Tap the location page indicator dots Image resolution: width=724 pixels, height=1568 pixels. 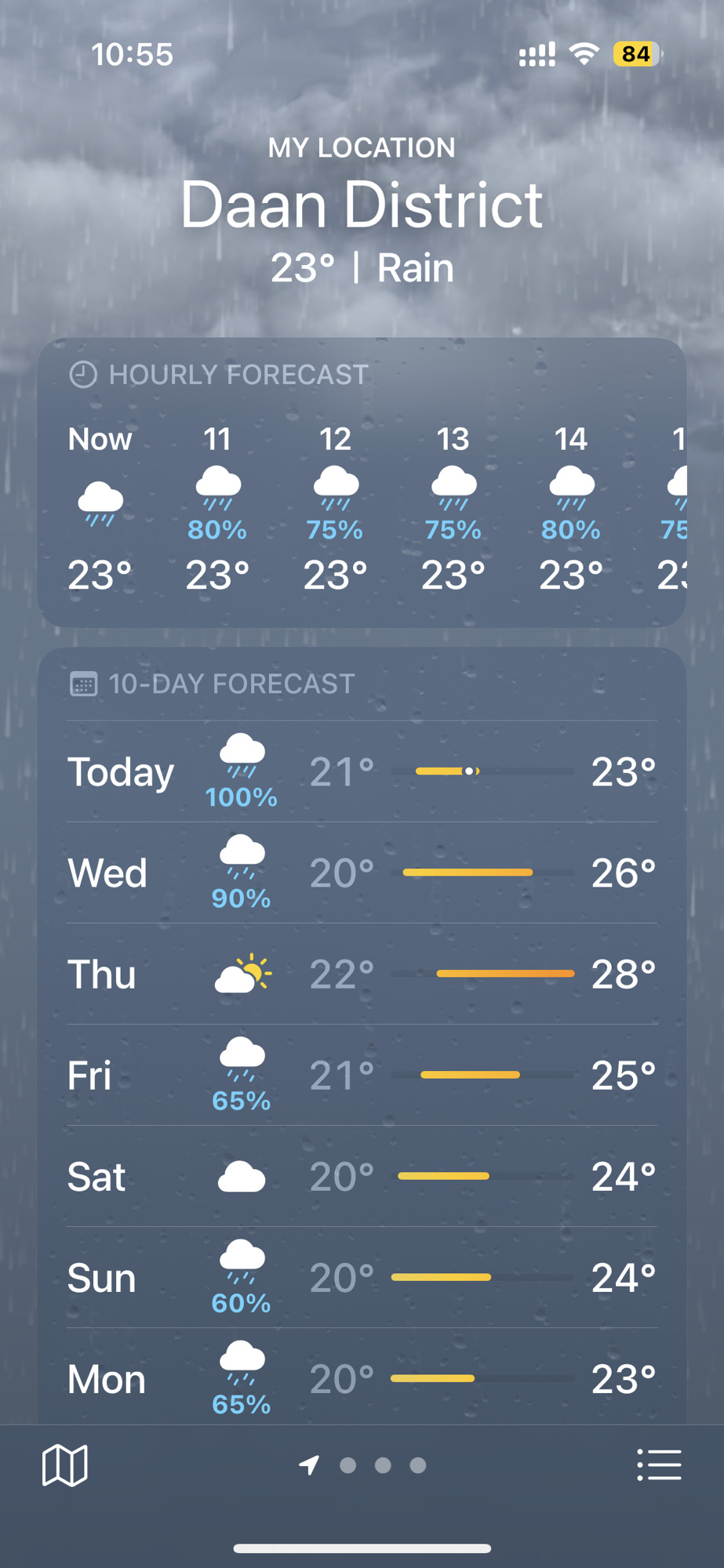382,1465
